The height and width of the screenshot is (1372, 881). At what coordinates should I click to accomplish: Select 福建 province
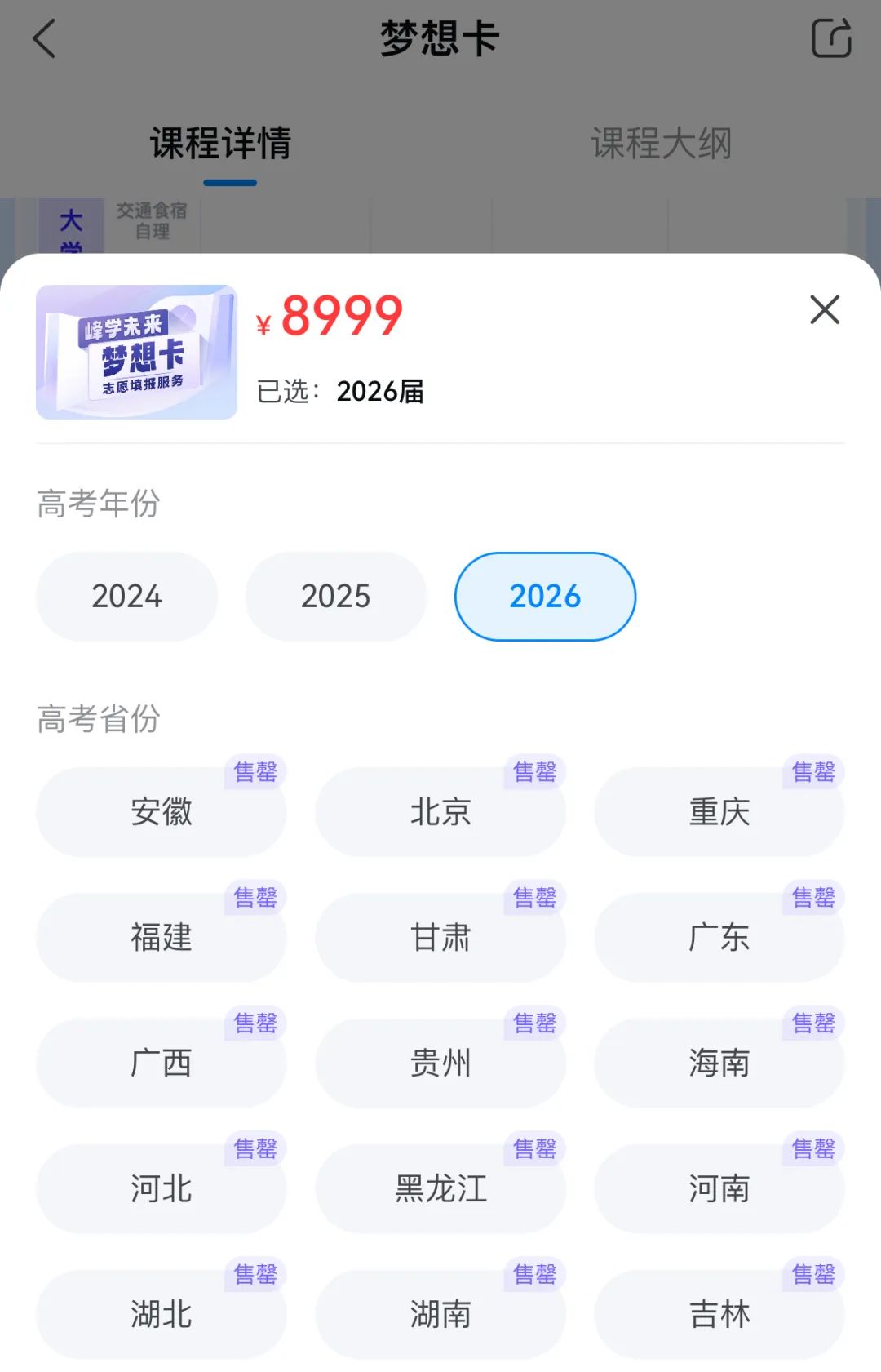pyautogui.click(x=161, y=938)
